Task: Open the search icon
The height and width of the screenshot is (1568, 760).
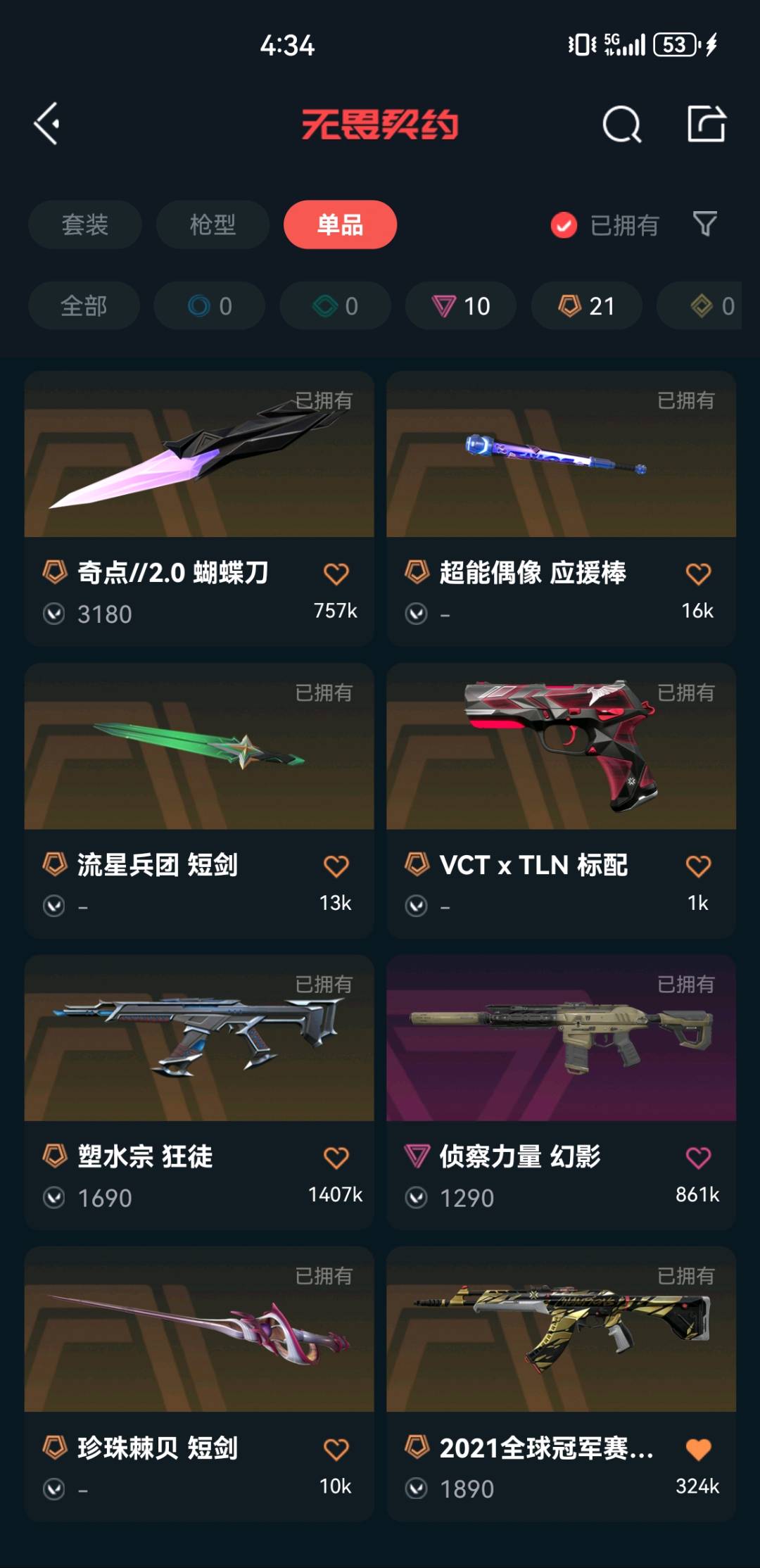Action: pyautogui.click(x=622, y=125)
